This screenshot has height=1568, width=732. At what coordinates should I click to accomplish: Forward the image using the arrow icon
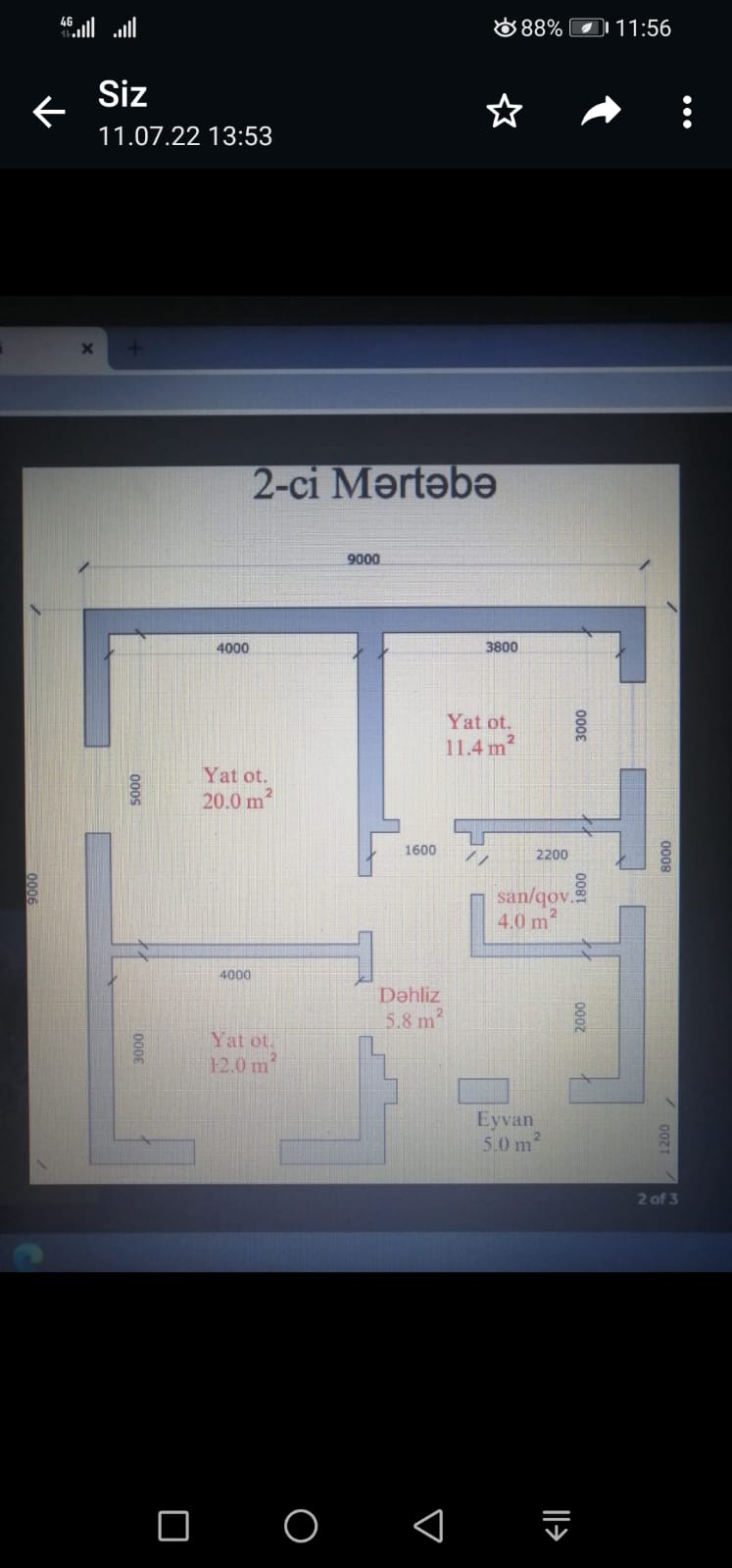click(601, 112)
